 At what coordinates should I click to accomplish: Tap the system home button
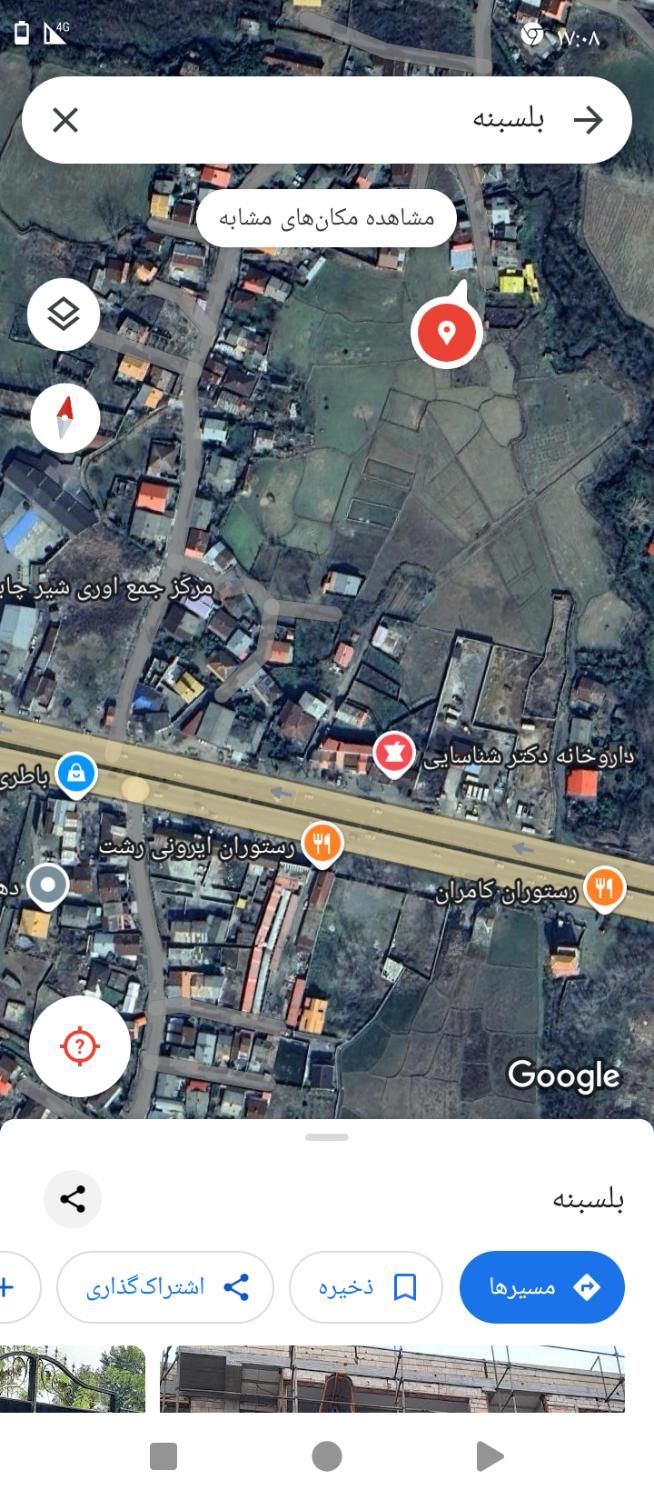pyautogui.click(x=327, y=1456)
